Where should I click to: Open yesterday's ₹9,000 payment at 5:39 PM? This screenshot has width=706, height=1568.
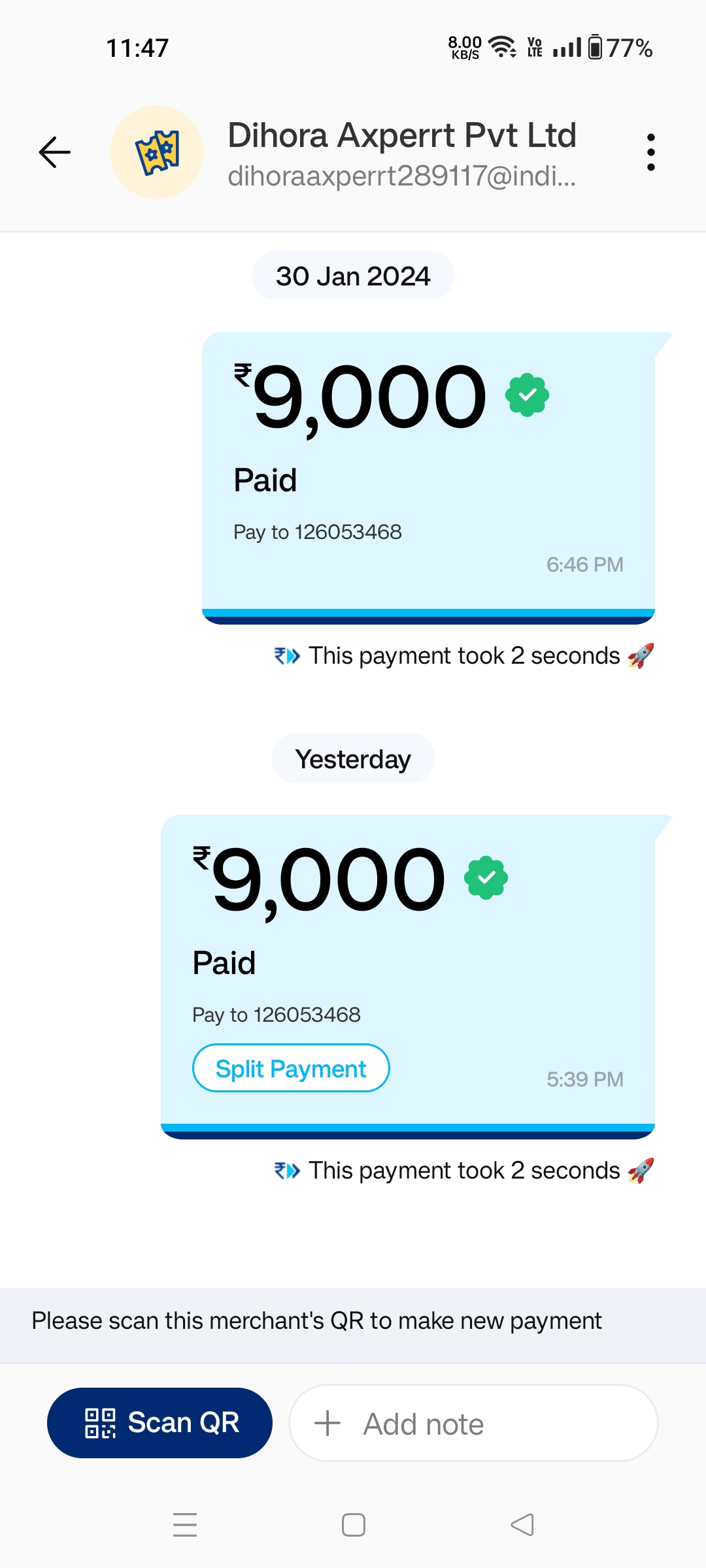pos(408,977)
